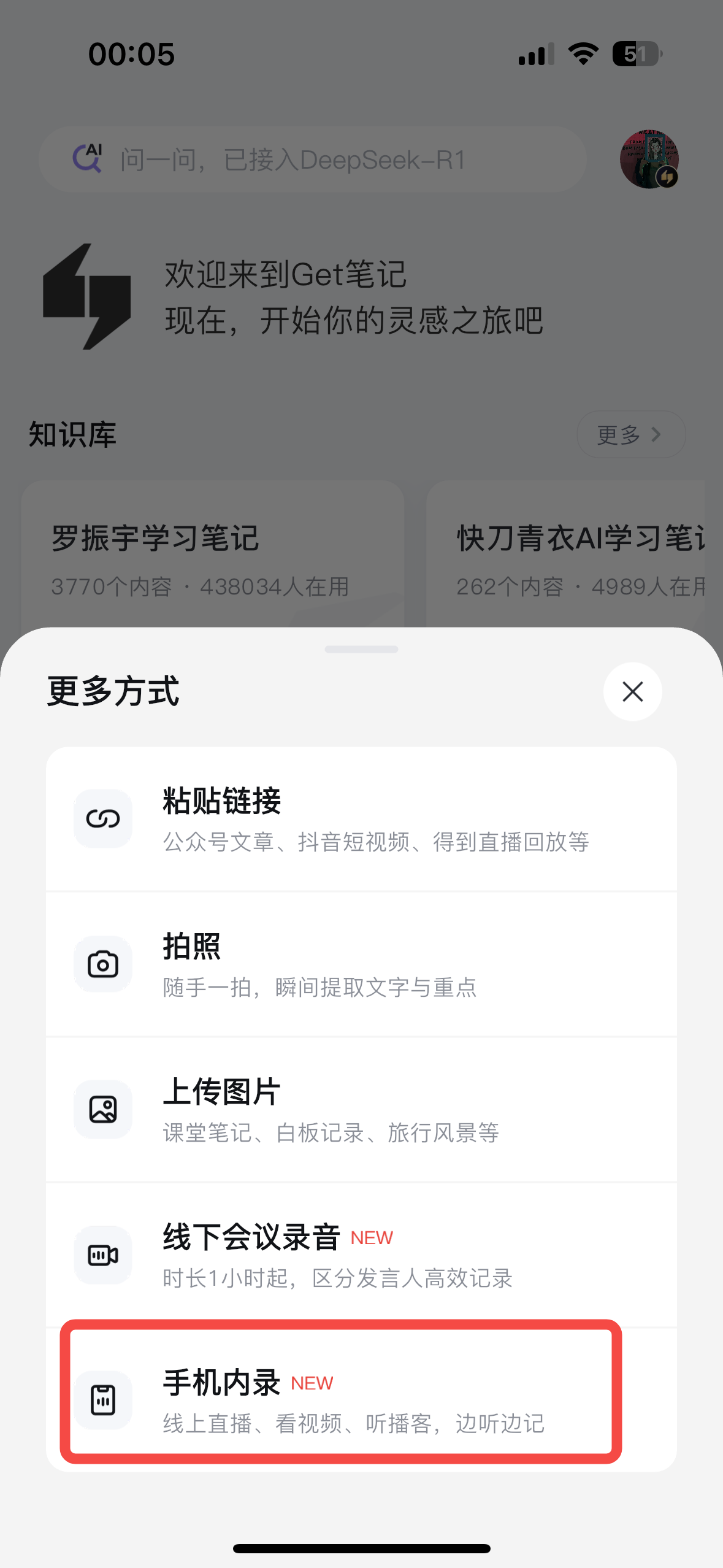Close the 更多方式 sheet

coord(632,691)
